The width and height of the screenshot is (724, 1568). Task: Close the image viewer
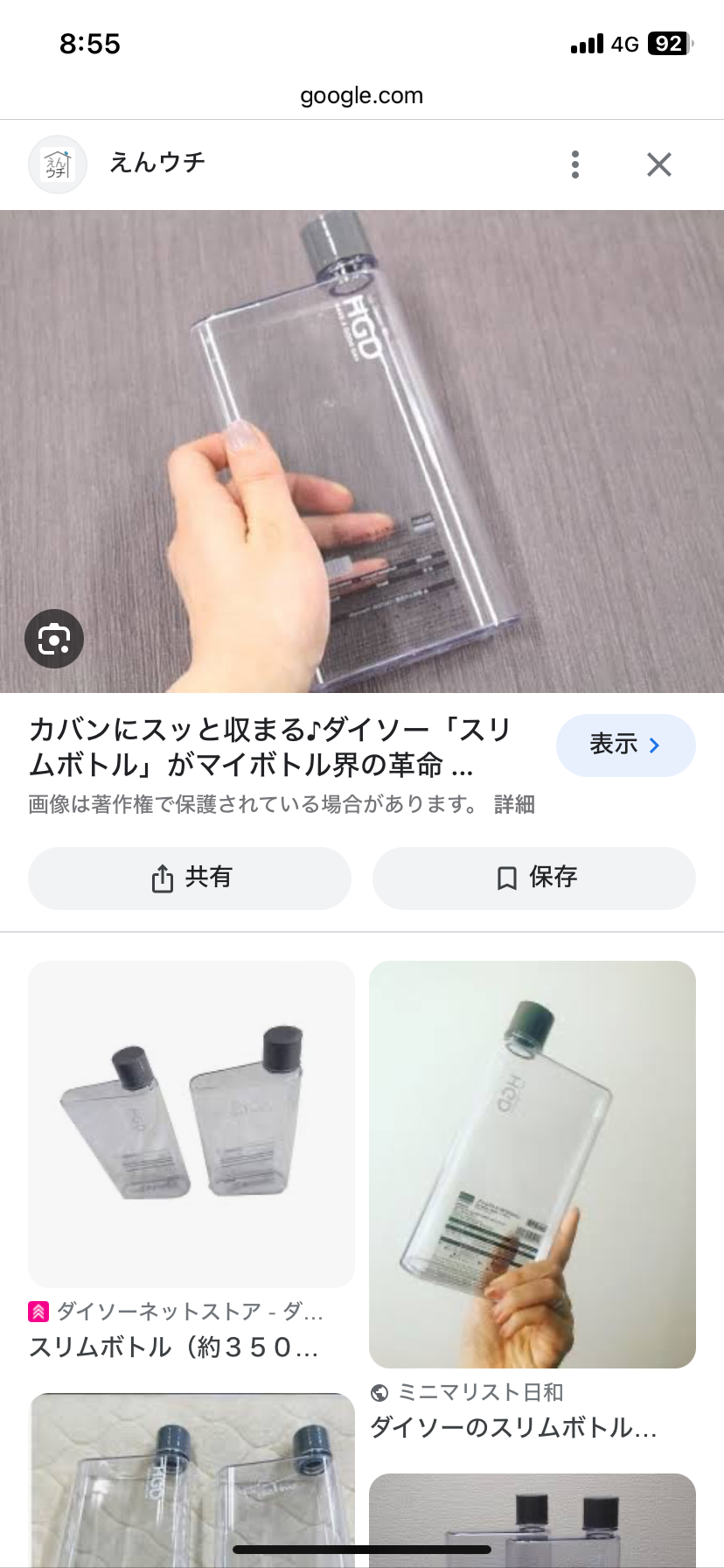tap(658, 164)
